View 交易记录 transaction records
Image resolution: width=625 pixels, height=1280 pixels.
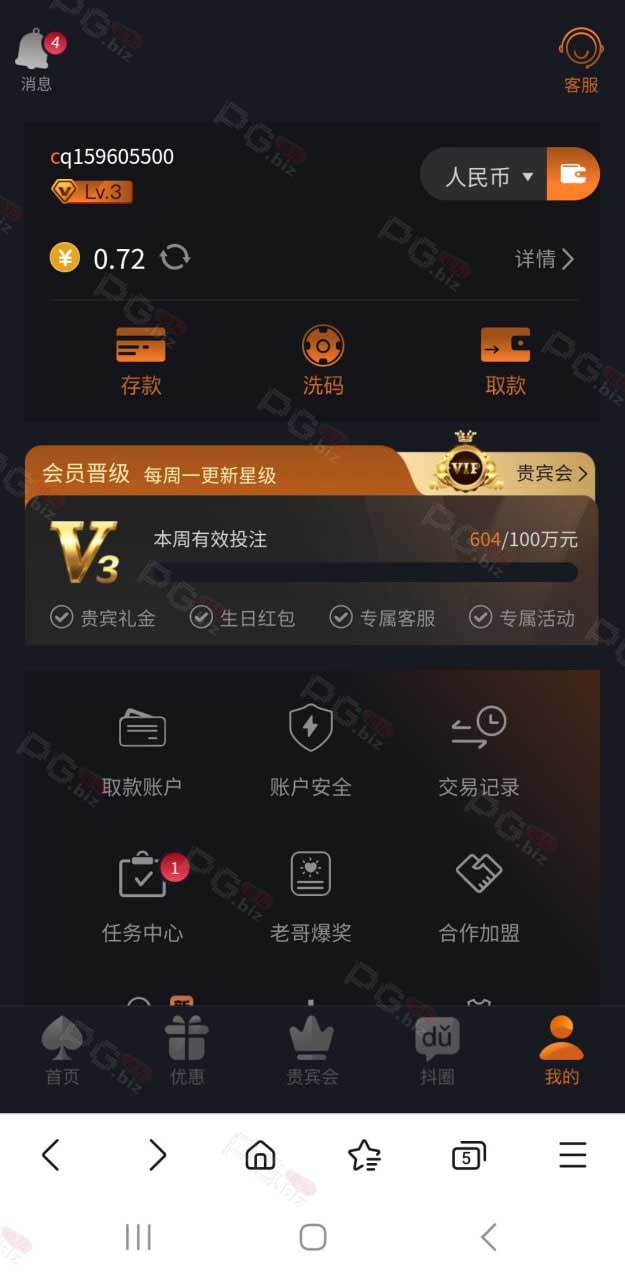click(479, 752)
